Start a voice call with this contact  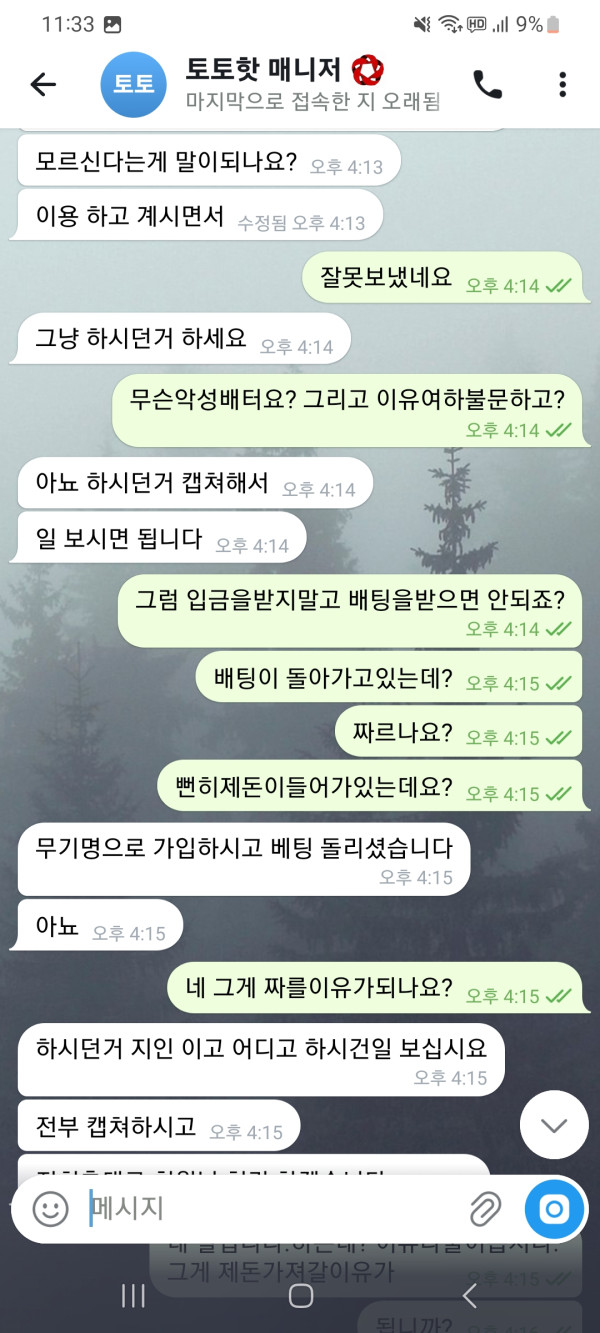click(x=487, y=85)
